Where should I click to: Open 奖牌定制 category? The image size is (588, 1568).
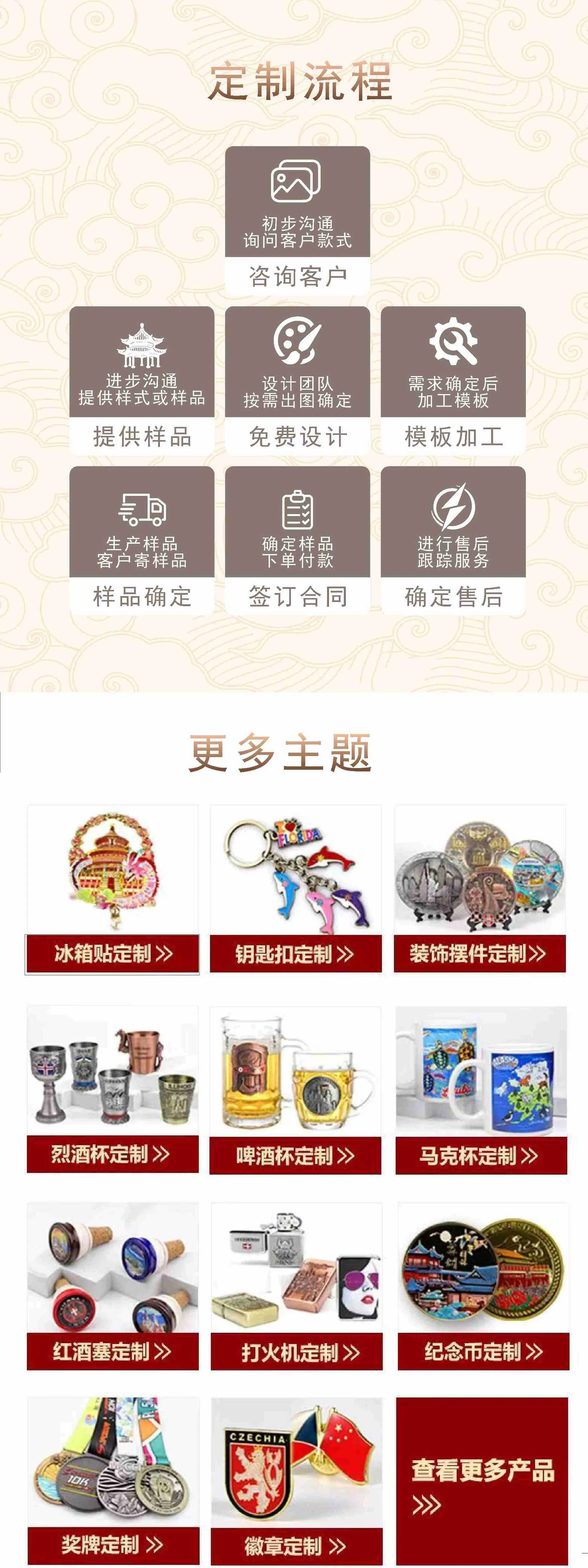(x=113, y=1545)
